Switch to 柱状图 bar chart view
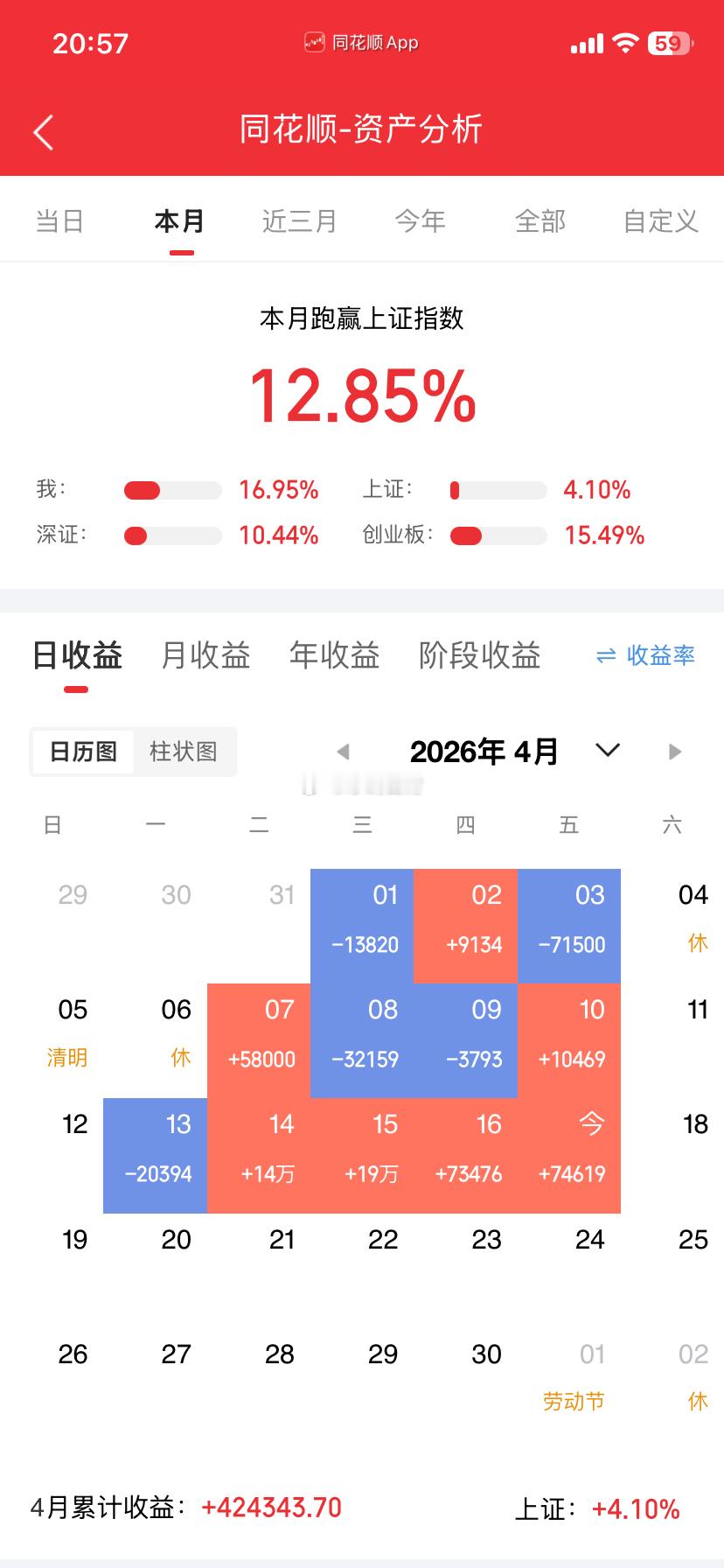 point(184,751)
